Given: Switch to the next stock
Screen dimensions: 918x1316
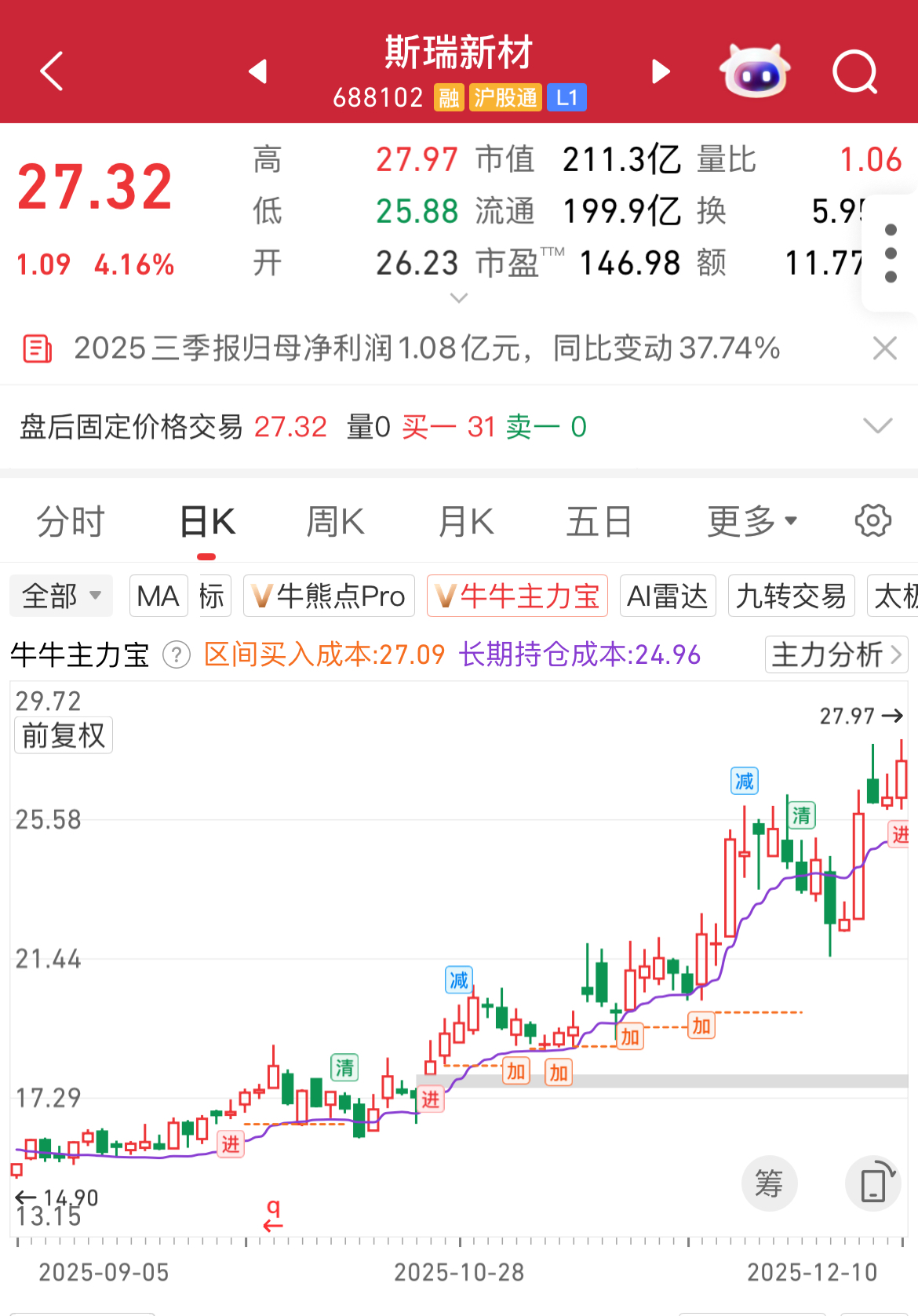Looking at the screenshot, I should (661, 72).
